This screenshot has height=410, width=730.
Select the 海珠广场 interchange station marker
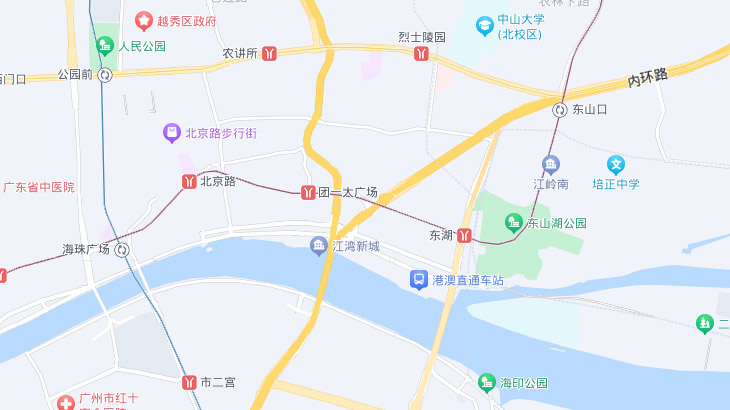click(x=122, y=249)
